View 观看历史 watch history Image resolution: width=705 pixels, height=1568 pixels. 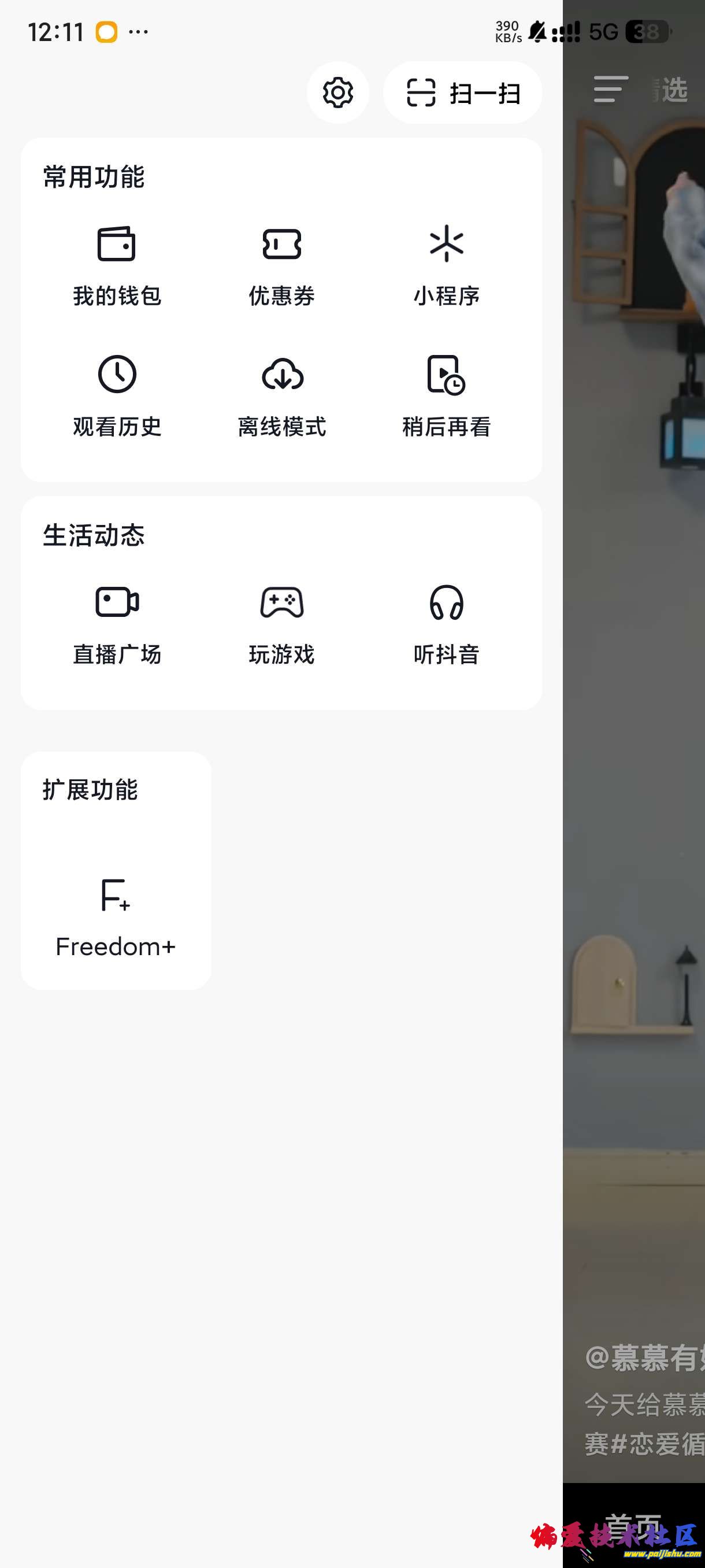(x=117, y=395)
